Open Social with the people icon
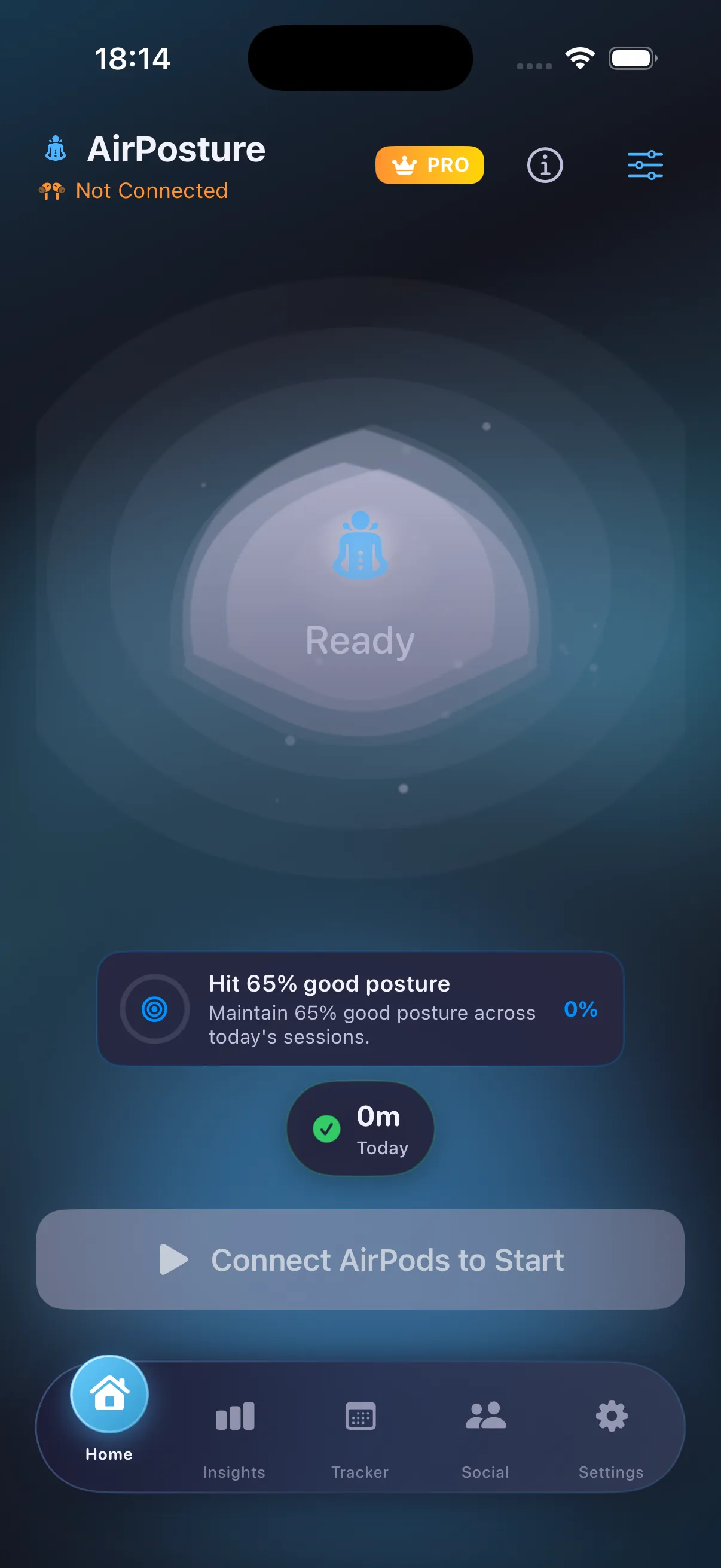The width and height of the screenshot is (721, 1568). pos(485,1417)
